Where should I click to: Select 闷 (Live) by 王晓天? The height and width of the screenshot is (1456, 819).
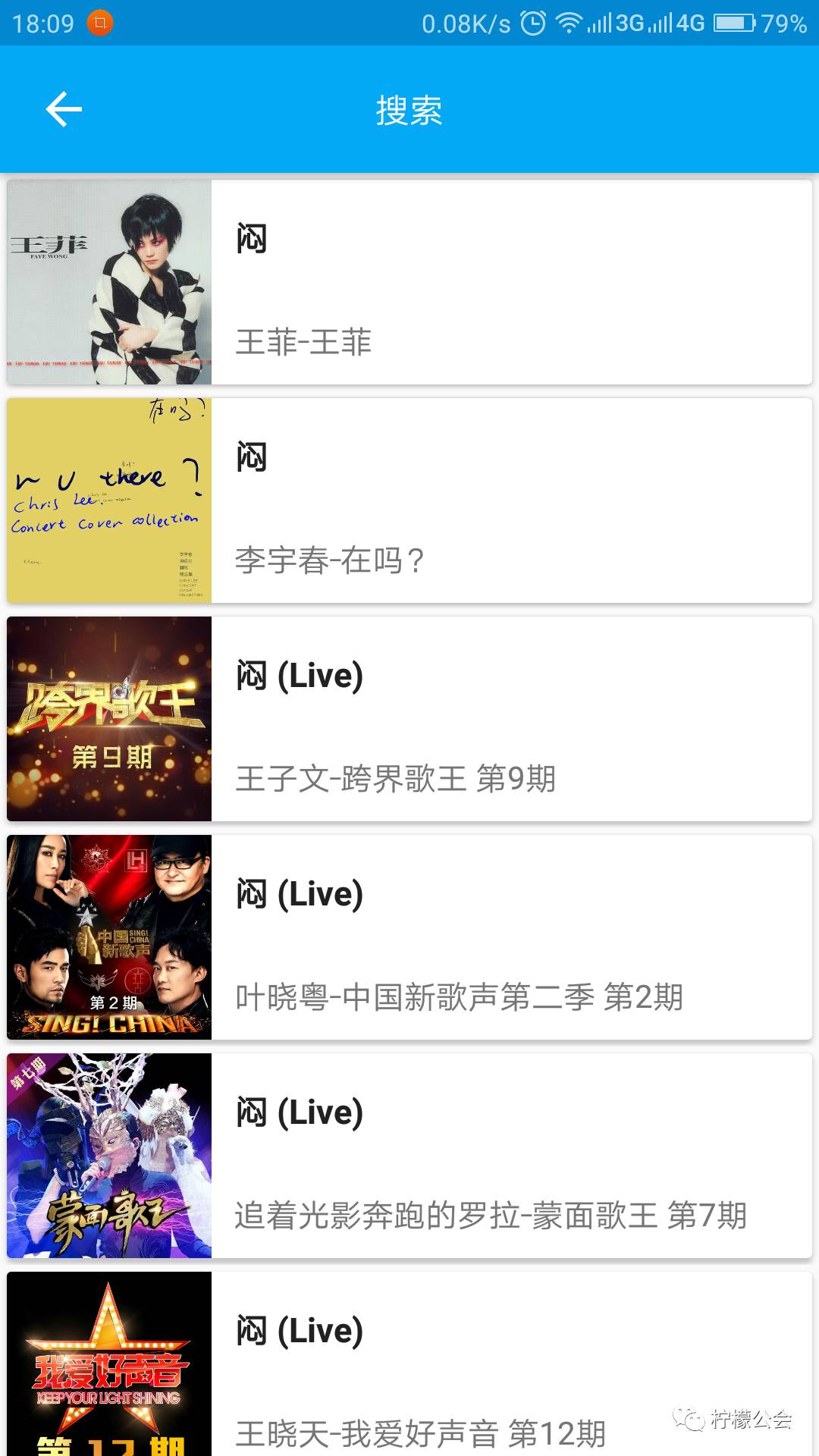tap(409, 1365)
